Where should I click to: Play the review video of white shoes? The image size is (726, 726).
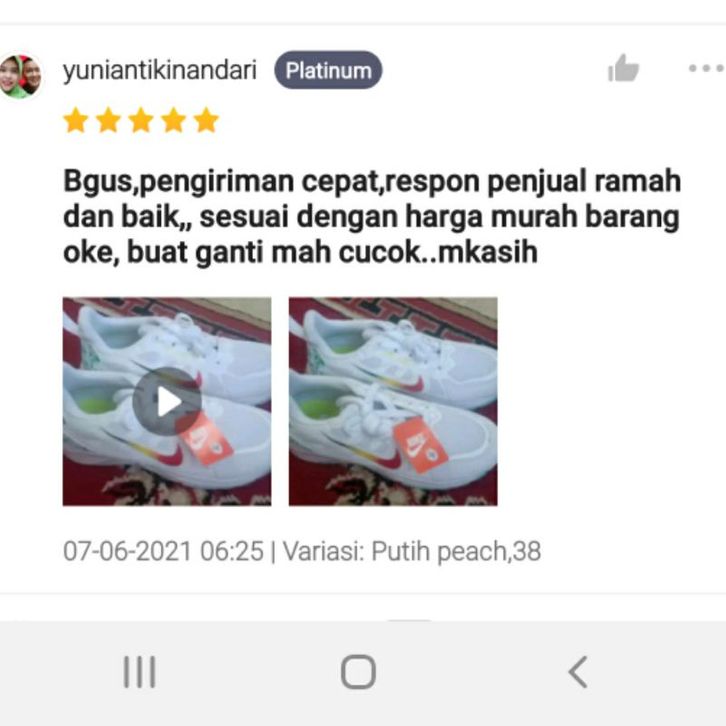click(167, 401)
